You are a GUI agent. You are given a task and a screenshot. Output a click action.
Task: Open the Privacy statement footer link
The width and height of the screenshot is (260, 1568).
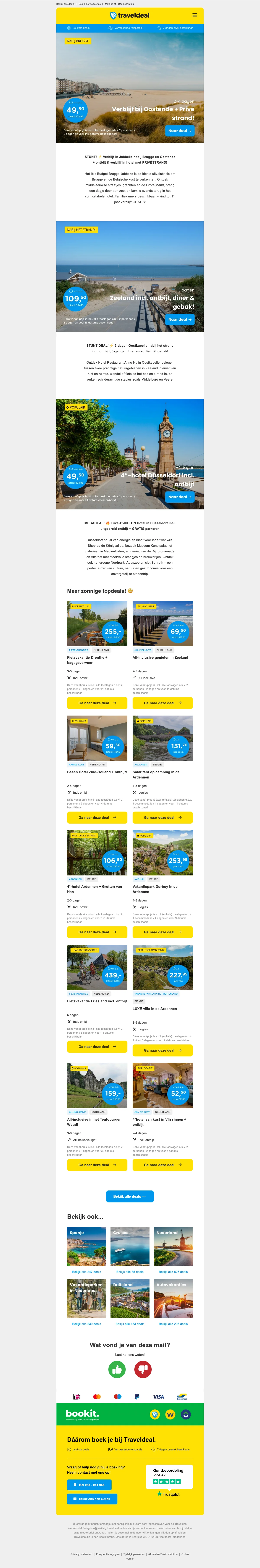click(x=81, y=1554)
